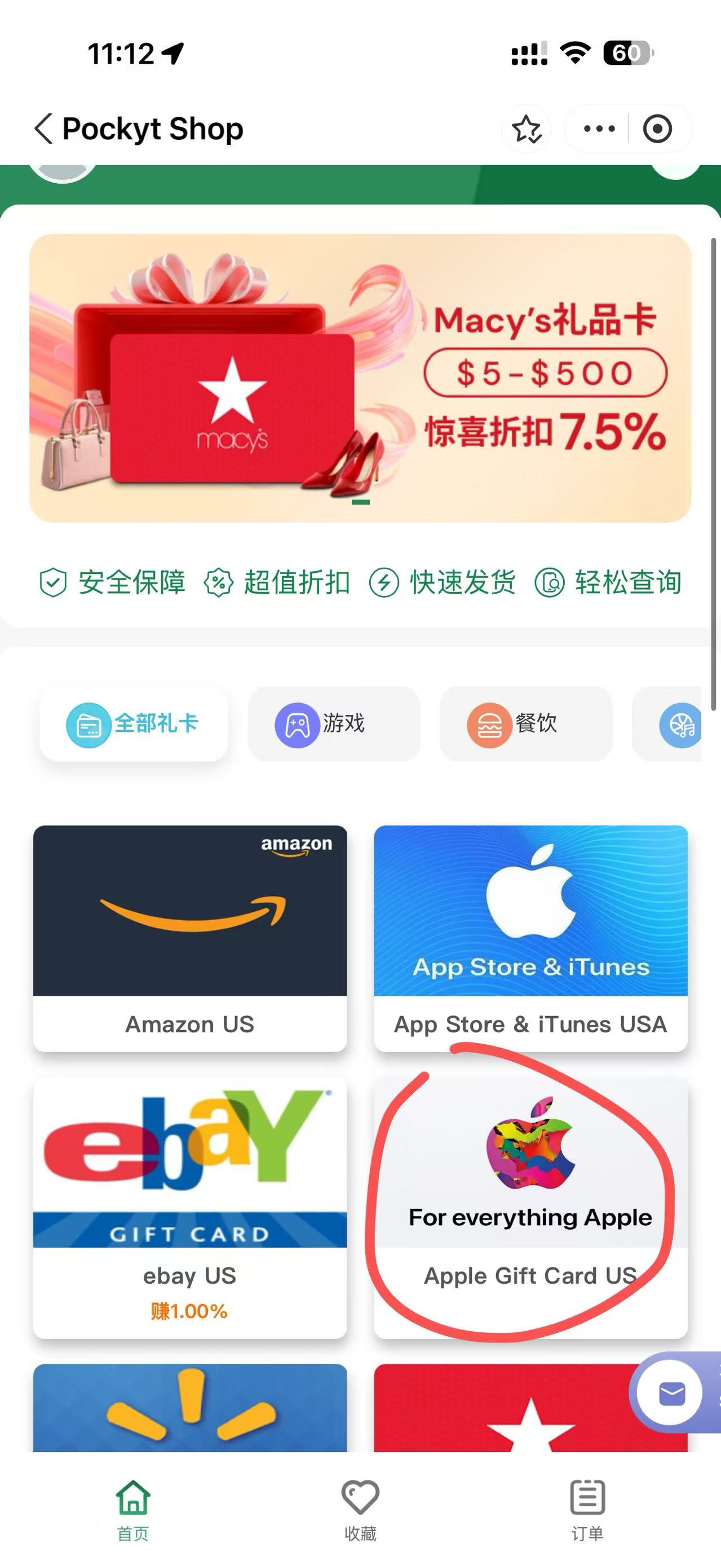Filter gift cards by 游戏
This screenshot has height=1568, width=721.
pos(333,724)
